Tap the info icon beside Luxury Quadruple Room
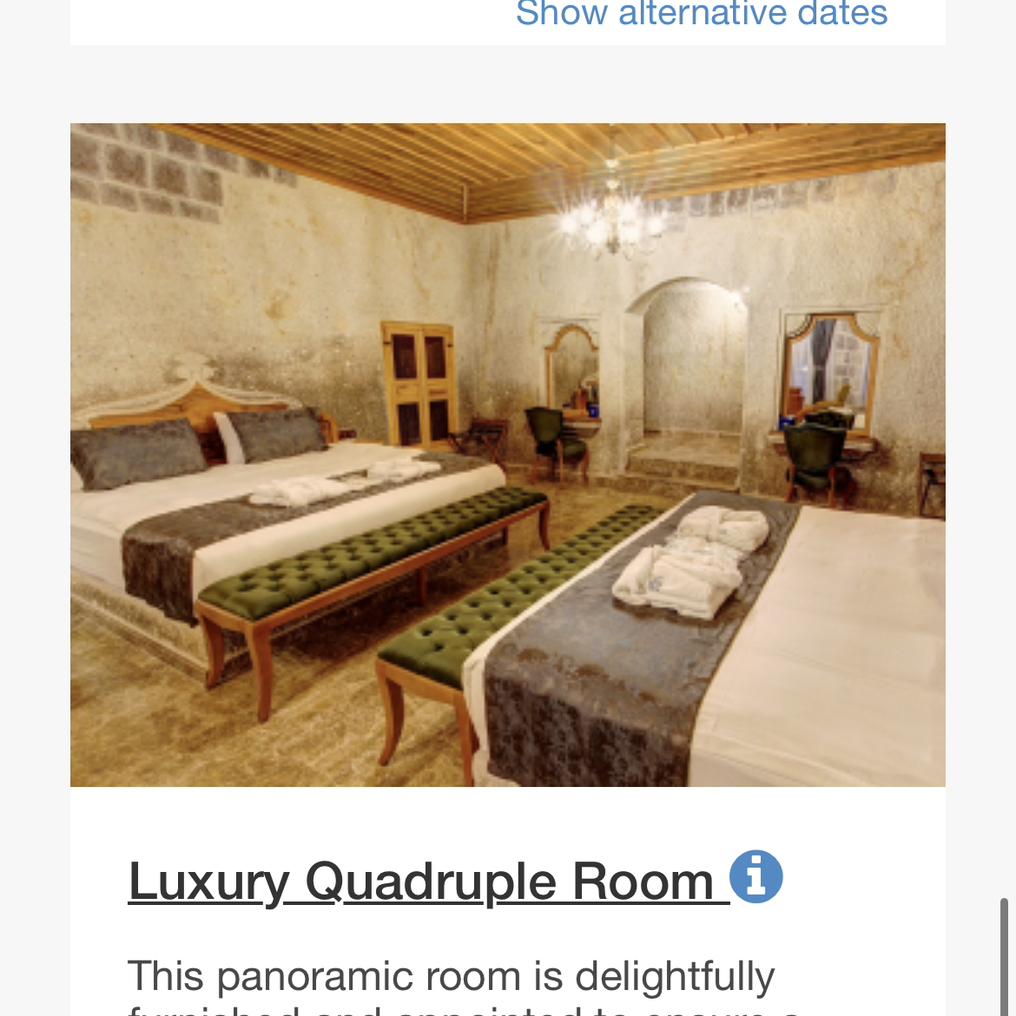Image resolution: width=1016 pixels, height=1016 pixels. coord(756,877)
